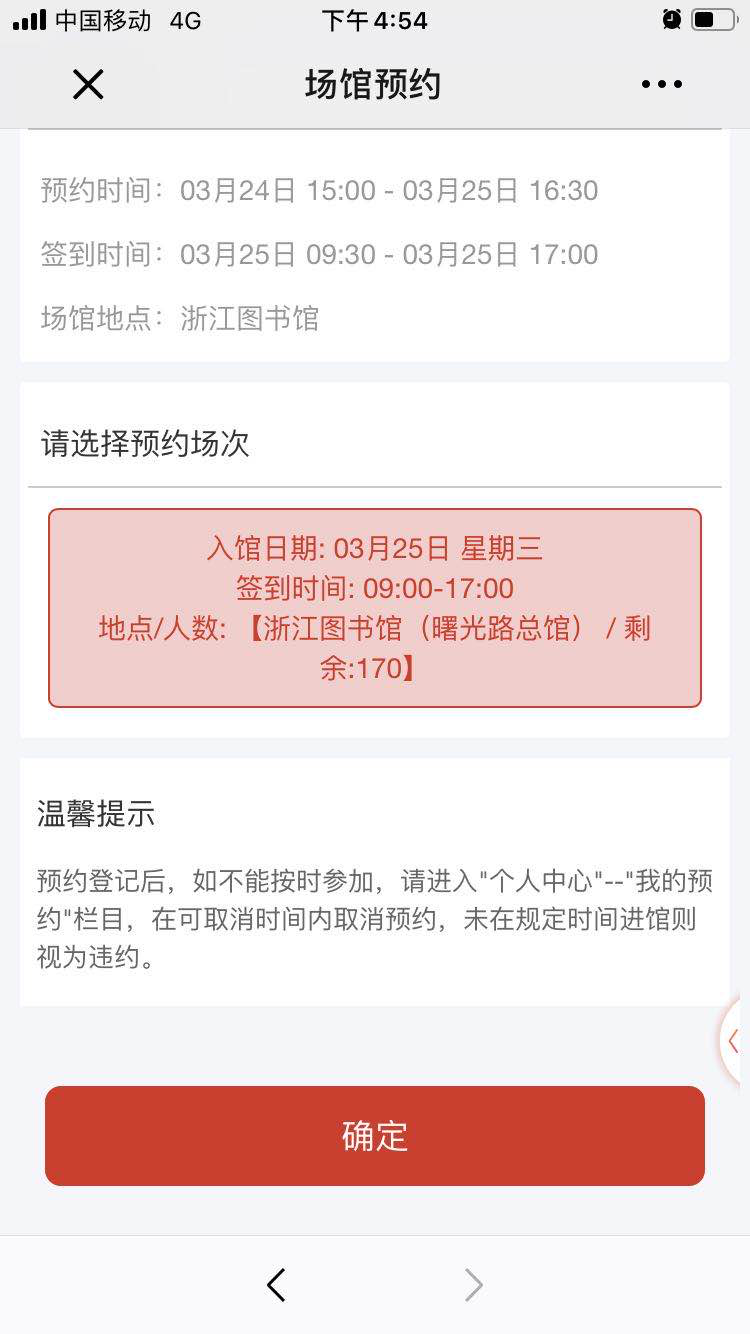Close the venue reservation page
The image size is (750, 1334).
click(88, 85)
